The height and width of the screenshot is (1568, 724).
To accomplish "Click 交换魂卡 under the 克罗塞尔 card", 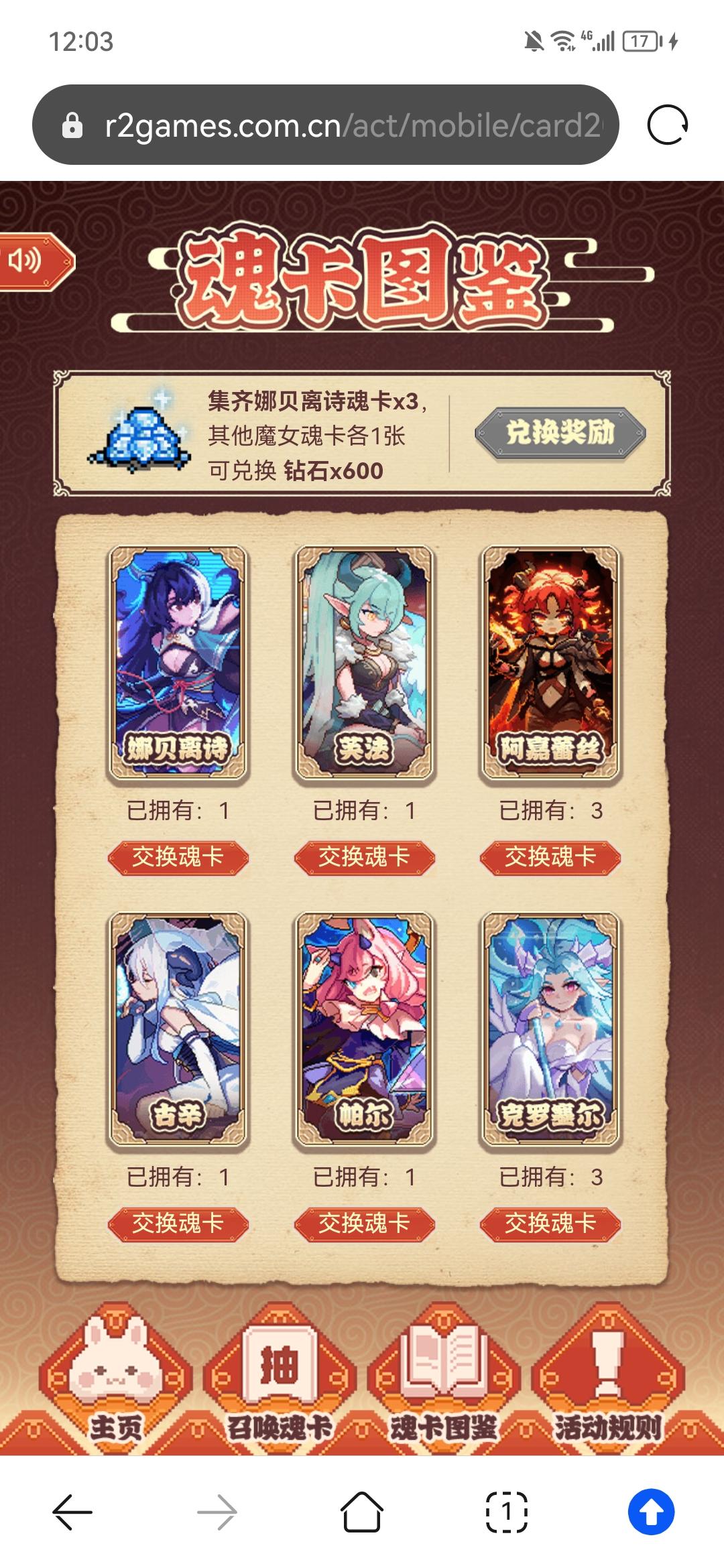I will coord(550,1223).
